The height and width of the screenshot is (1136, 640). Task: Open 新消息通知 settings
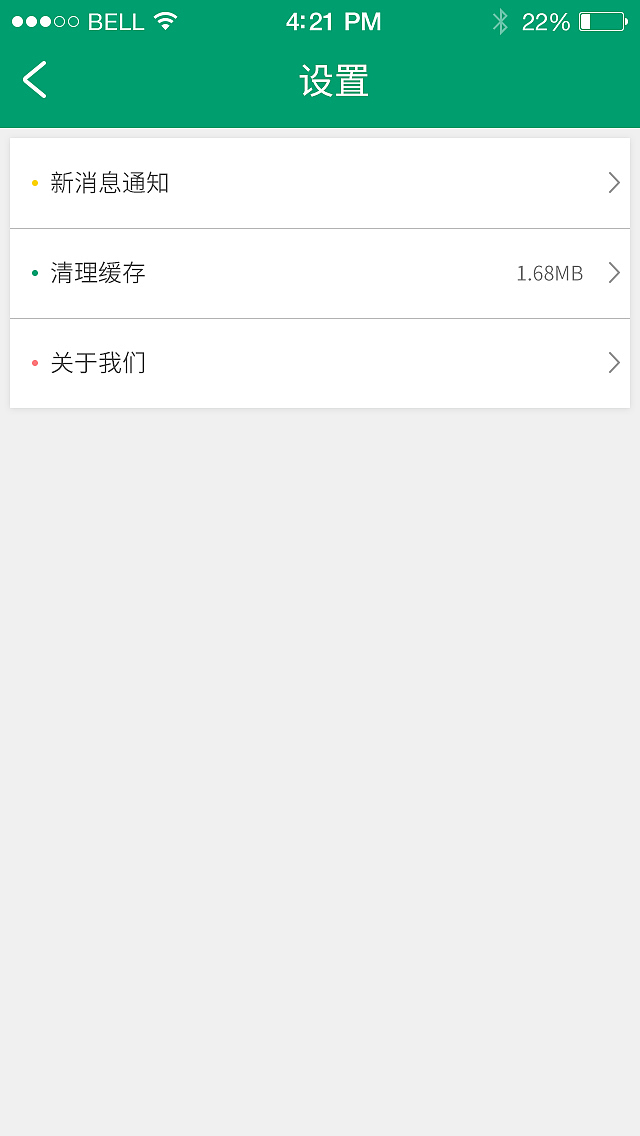320,183
